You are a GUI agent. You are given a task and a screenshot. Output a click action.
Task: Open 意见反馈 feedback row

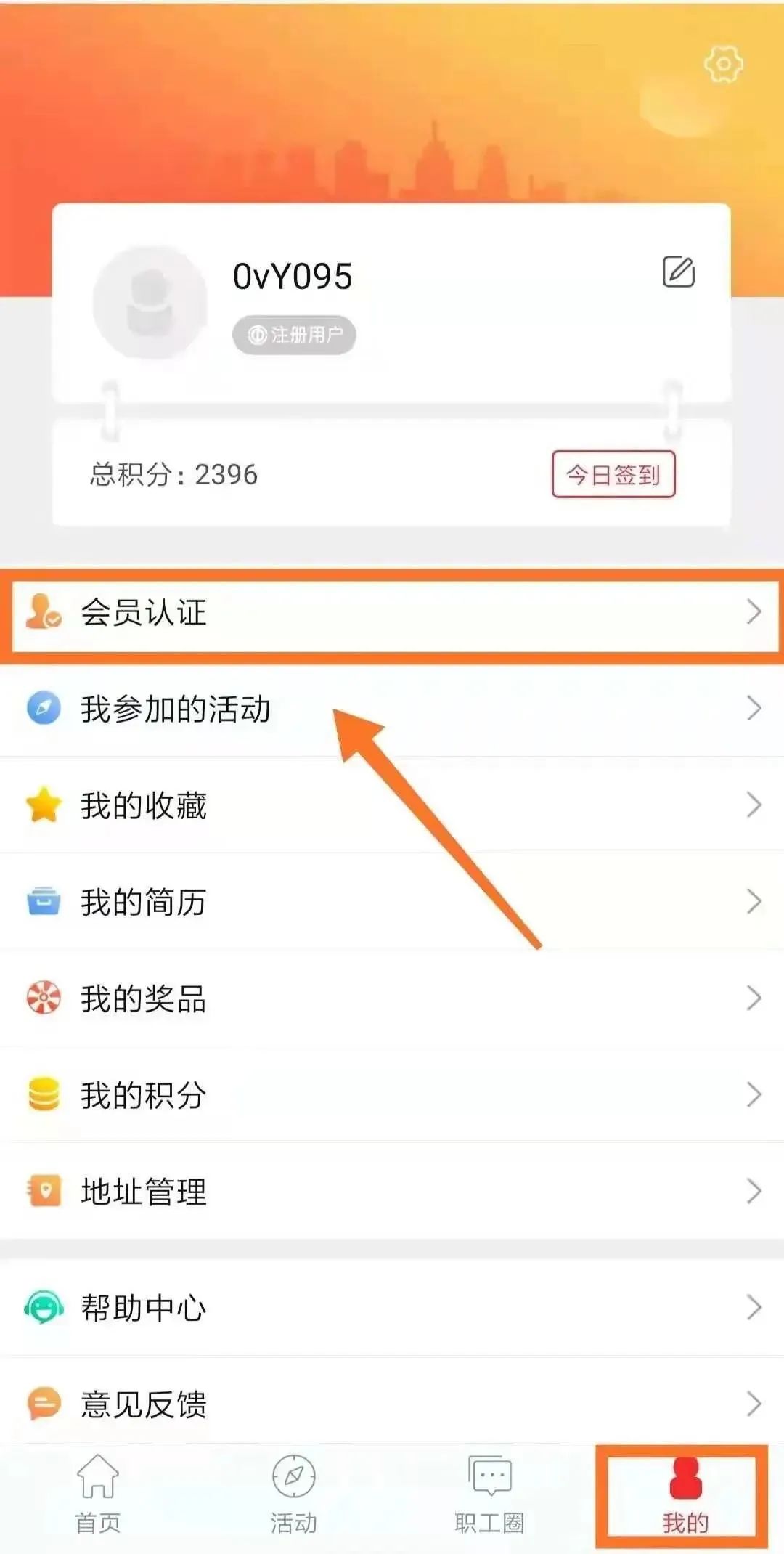coord(392,1404)
